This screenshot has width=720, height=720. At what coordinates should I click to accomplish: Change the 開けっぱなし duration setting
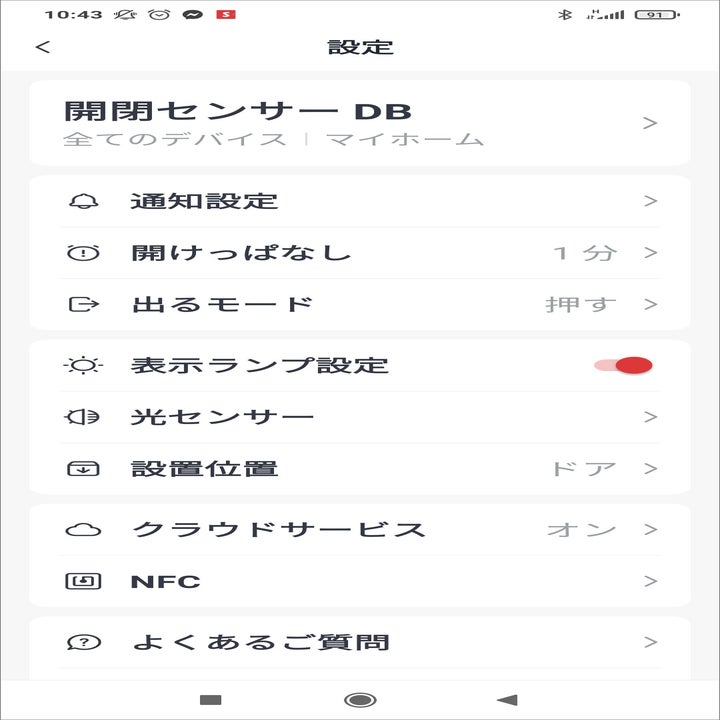pos(360,253)
